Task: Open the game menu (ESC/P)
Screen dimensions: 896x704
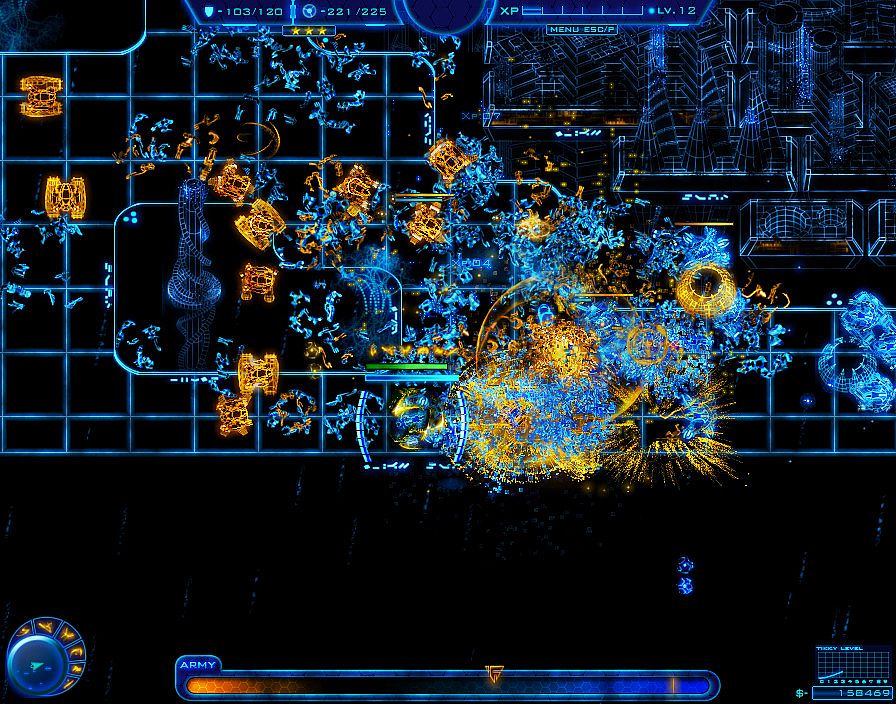Action: click(579, 29)
